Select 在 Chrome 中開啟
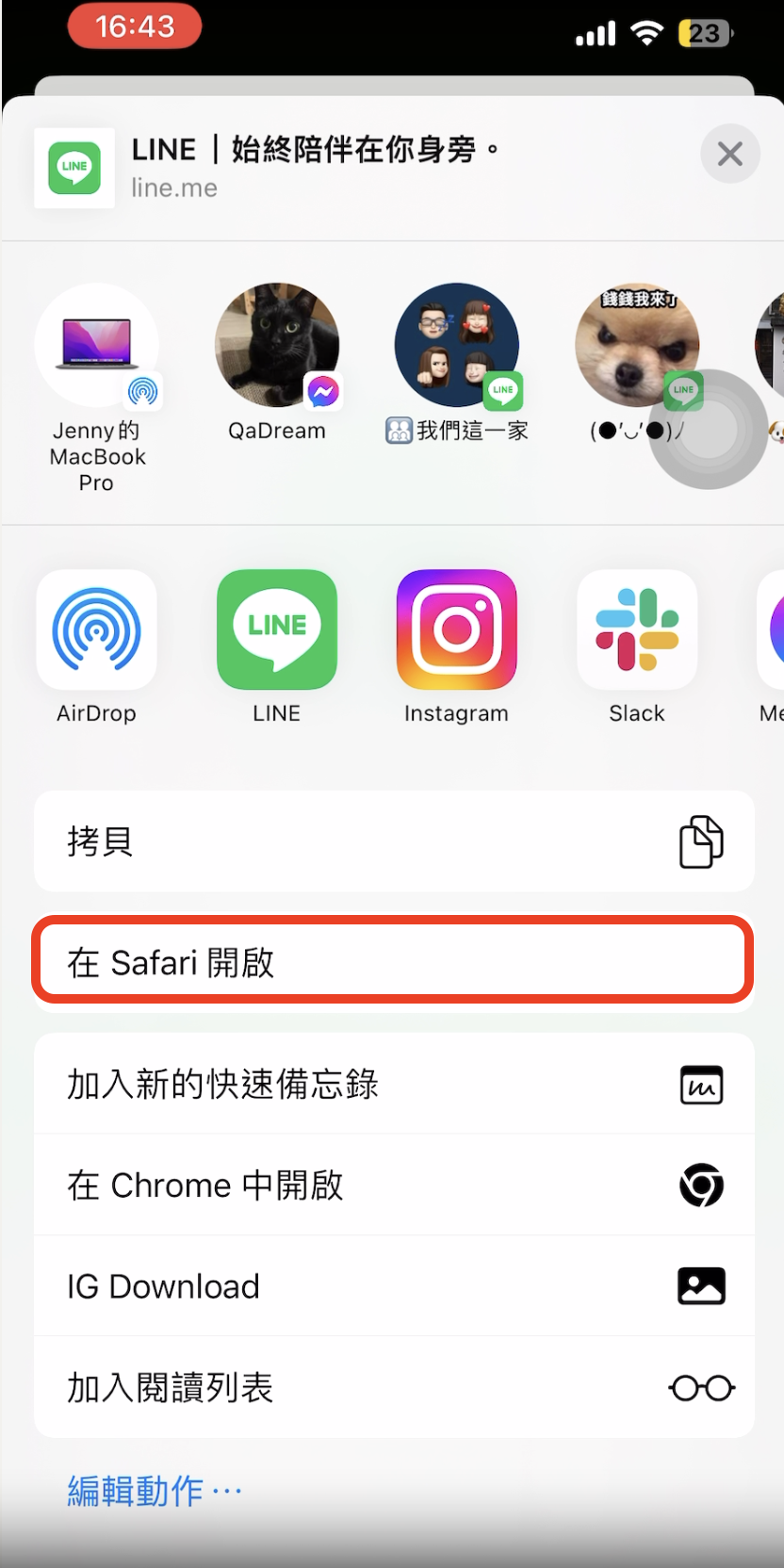 click(394, 1184)
